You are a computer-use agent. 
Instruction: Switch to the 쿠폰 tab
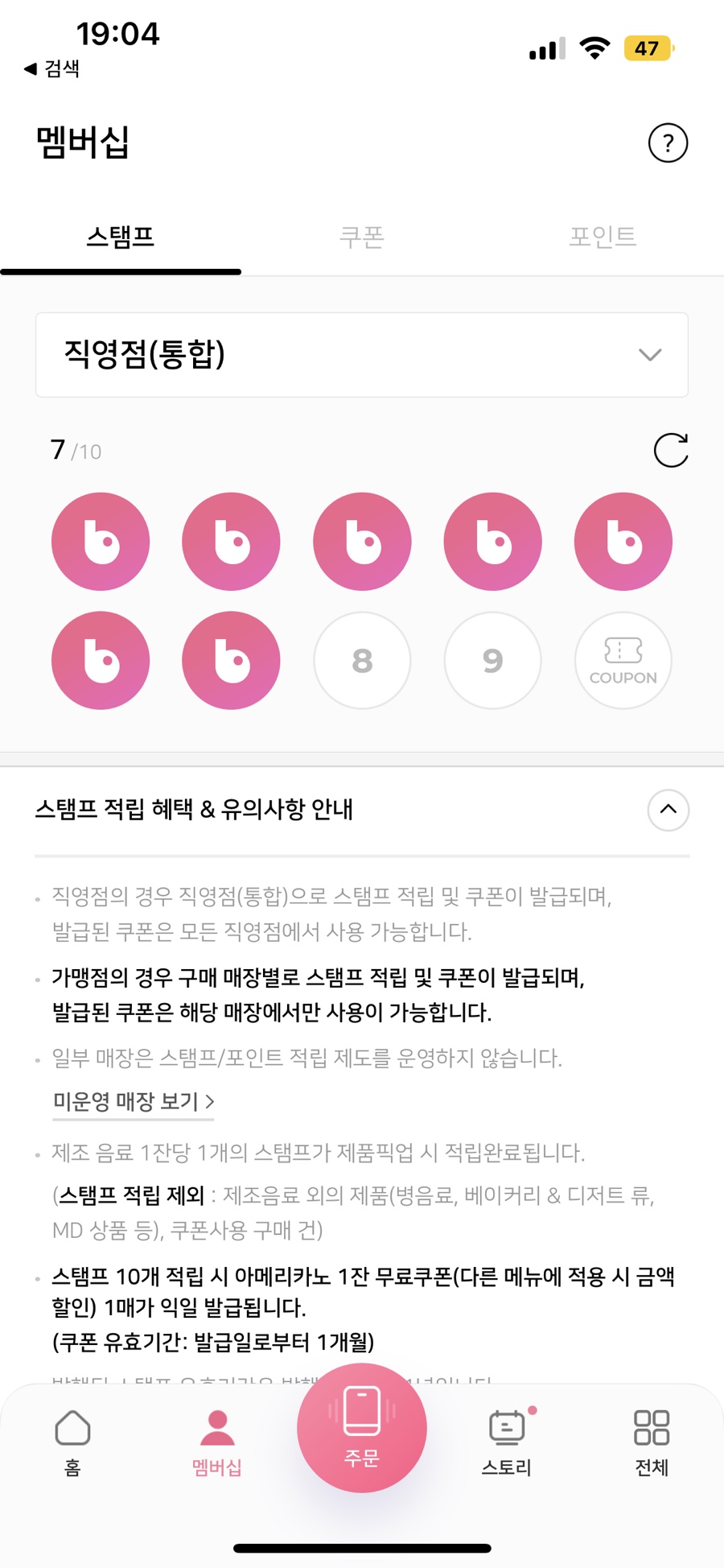pos(361,237)
